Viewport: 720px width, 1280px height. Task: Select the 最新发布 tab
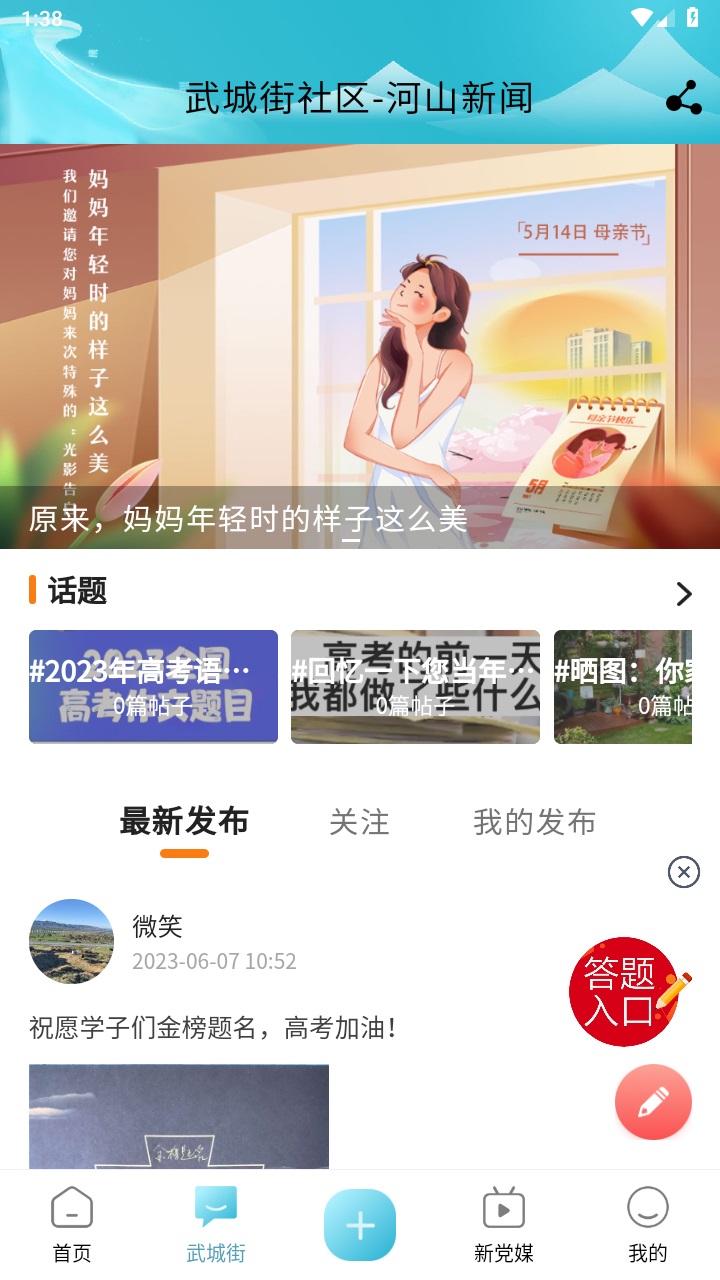pyautogui.click(x=184, y=822)
